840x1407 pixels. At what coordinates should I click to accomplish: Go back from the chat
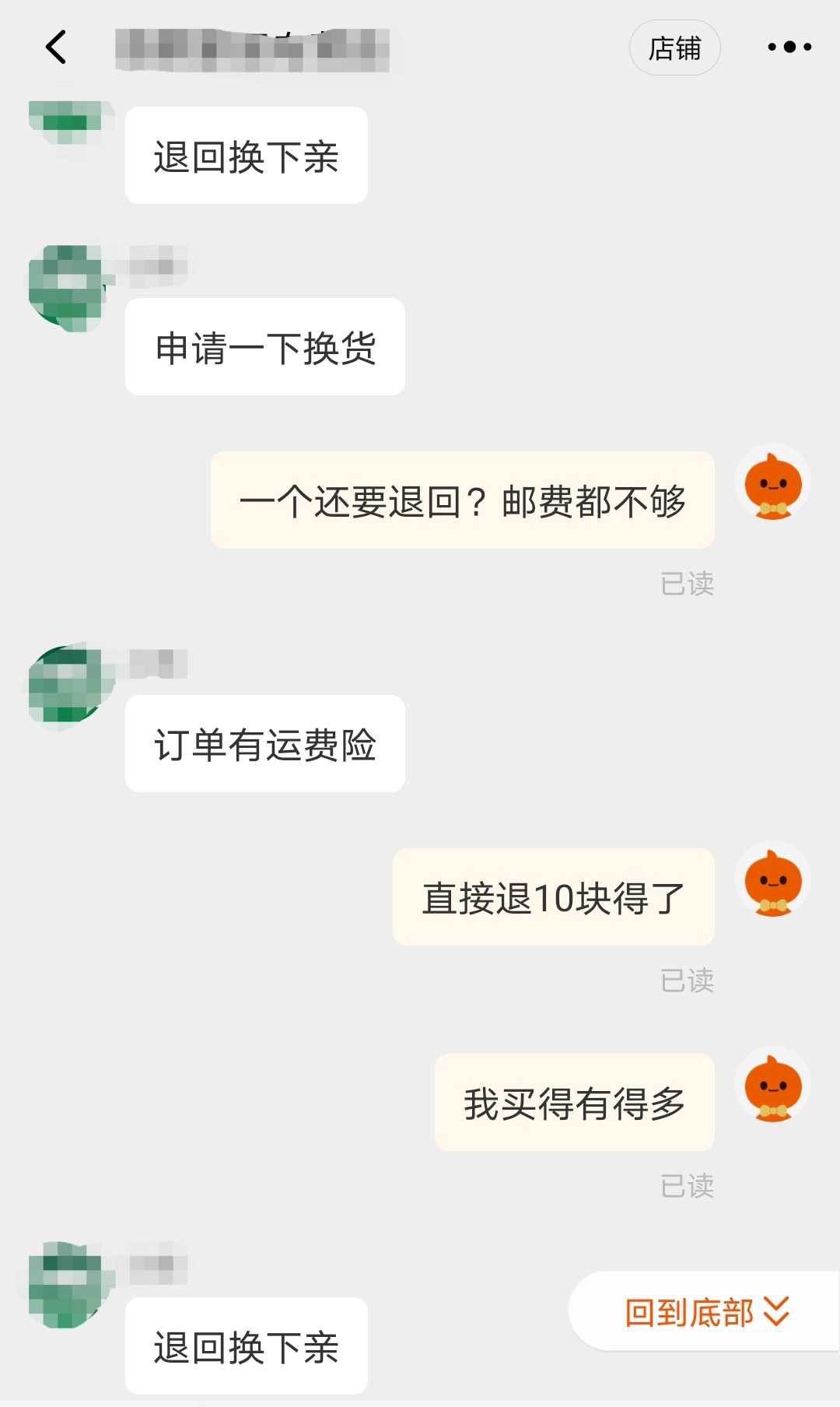[x=56, y=47]
